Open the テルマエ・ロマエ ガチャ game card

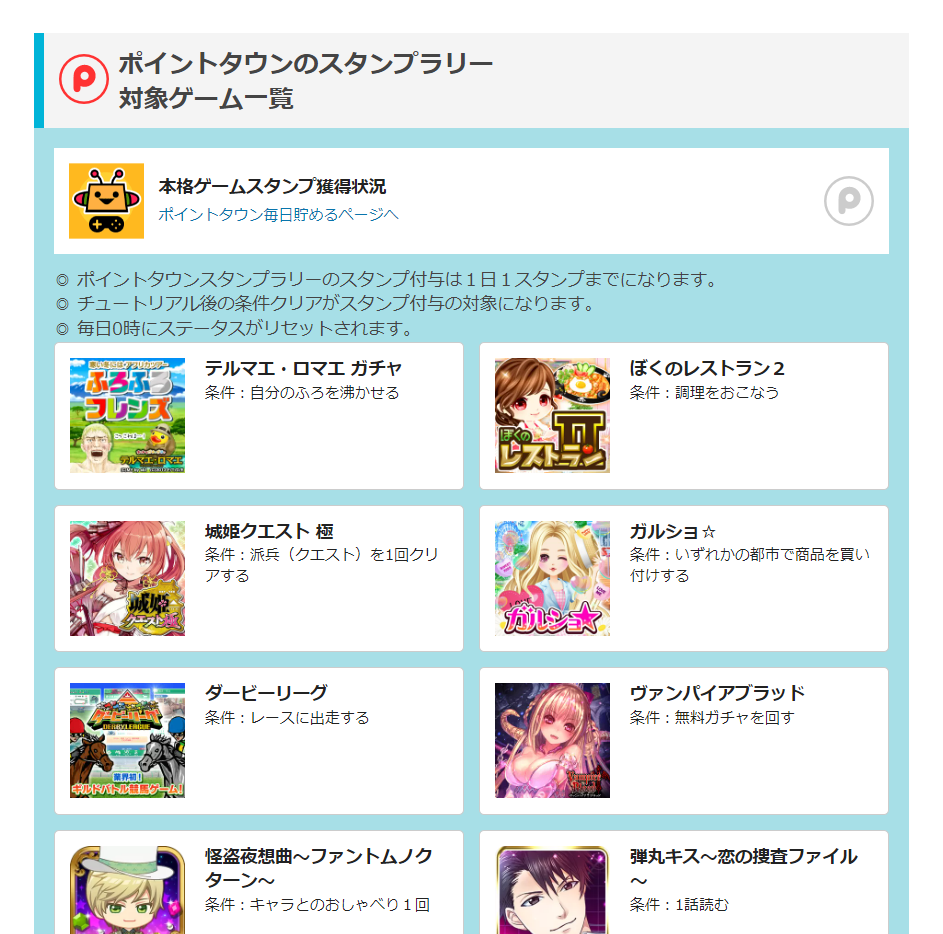coord(259,416)
